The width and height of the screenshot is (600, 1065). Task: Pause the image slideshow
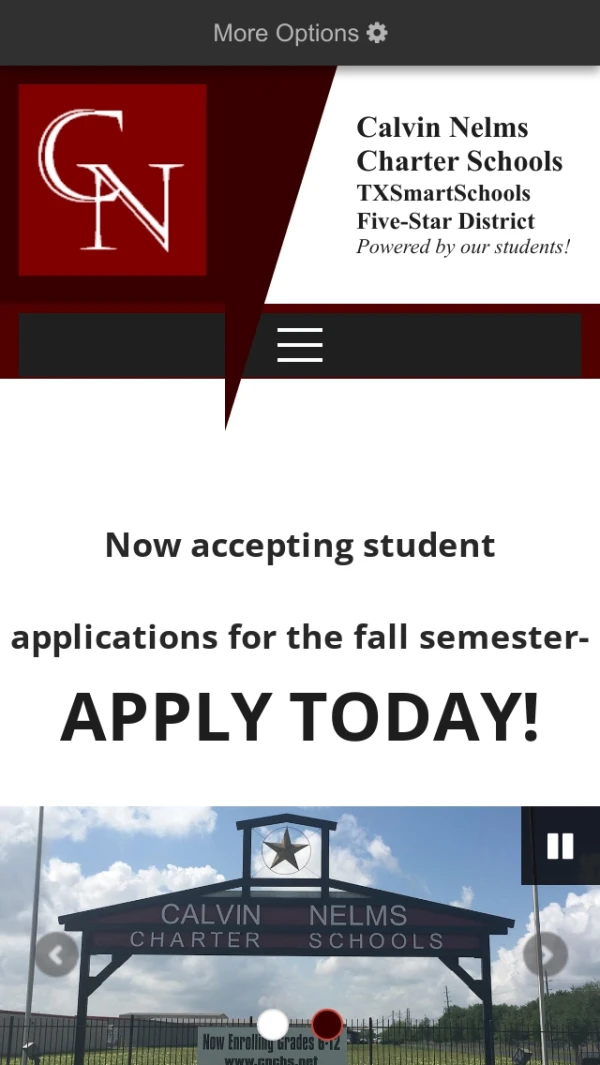pos(560,846)
